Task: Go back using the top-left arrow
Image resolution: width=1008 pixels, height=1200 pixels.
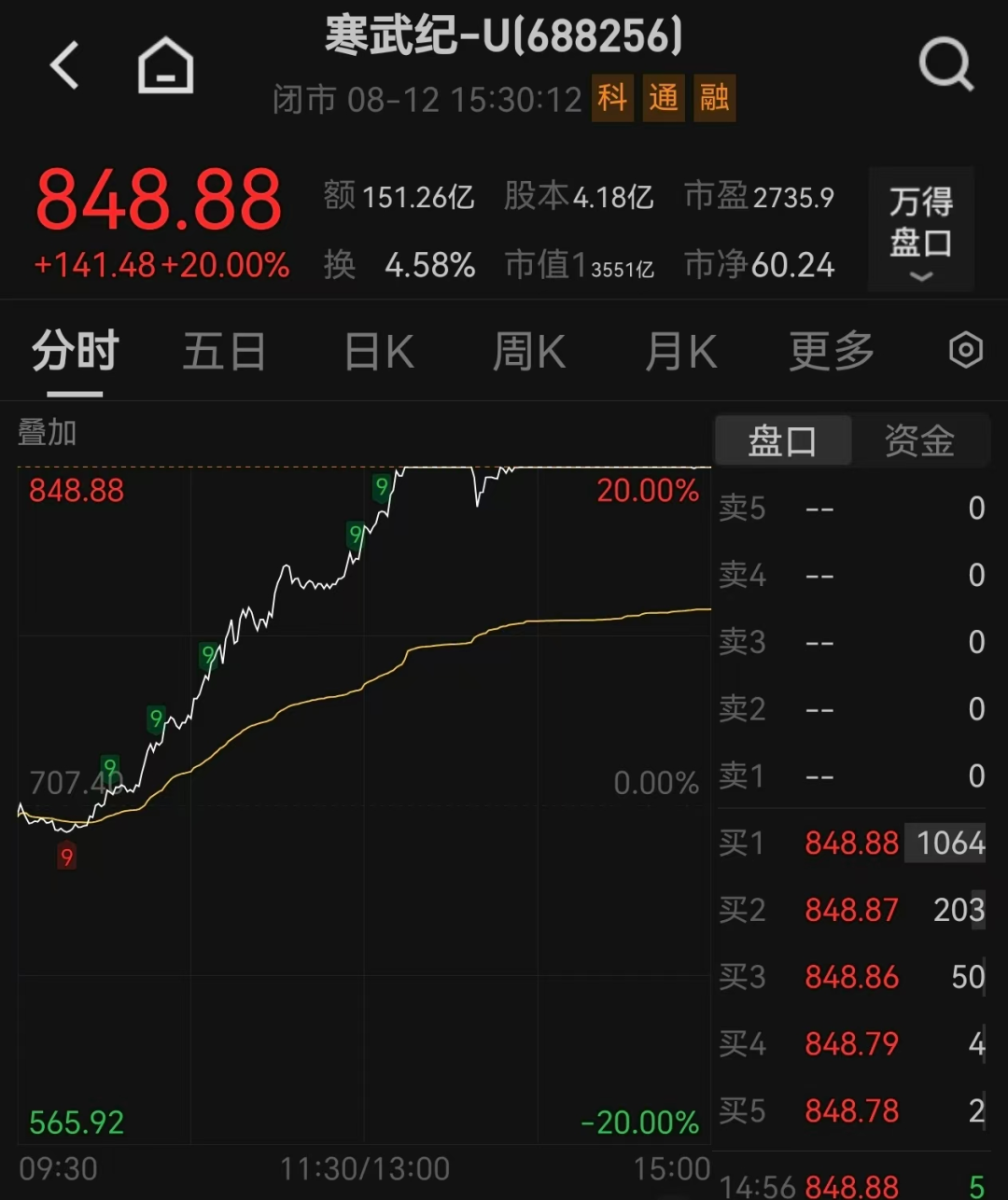Action: pyautogui.click(x=64, y=65)
